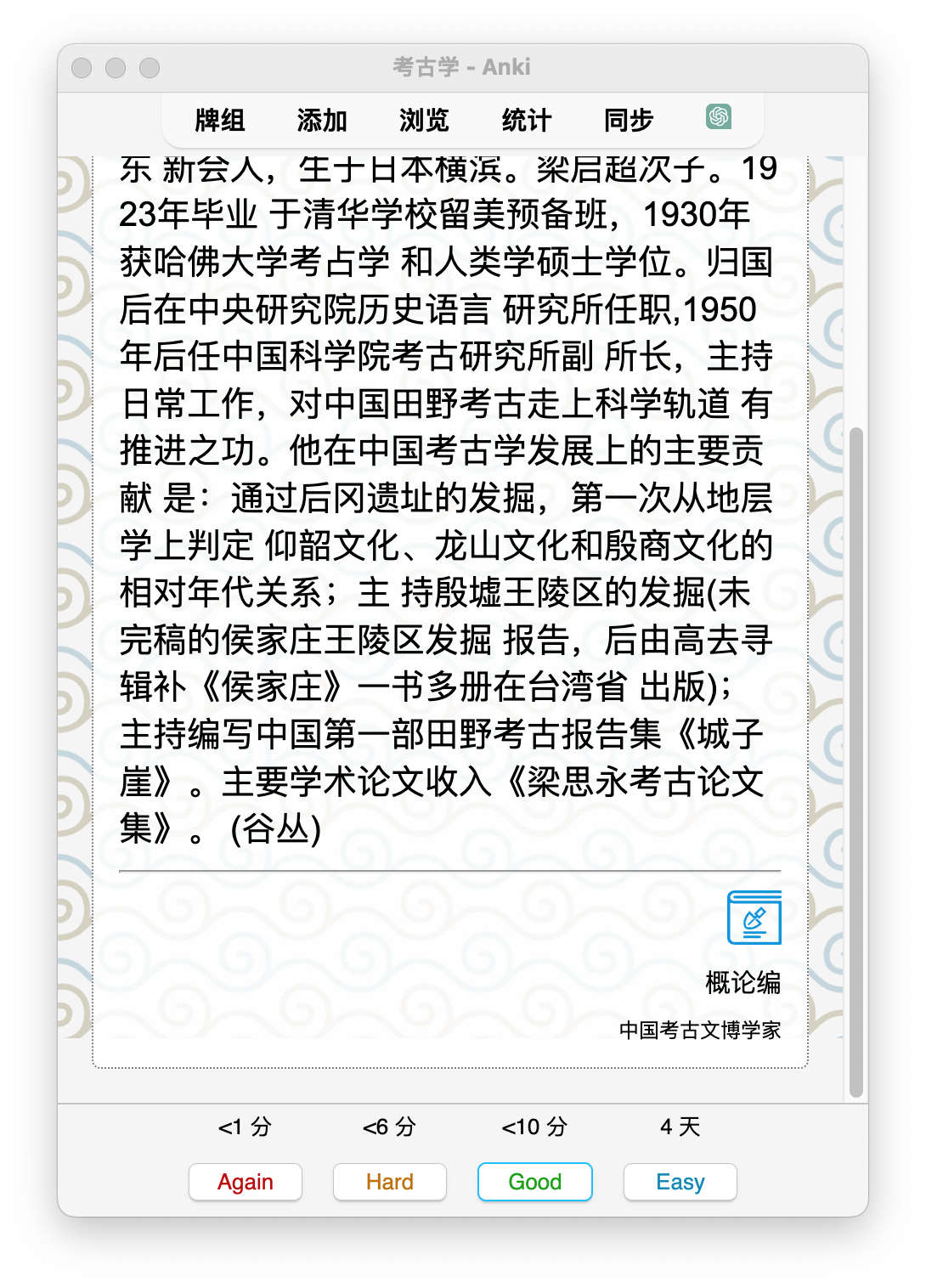Tap 同步 to sync the collection

click(629, 121)
